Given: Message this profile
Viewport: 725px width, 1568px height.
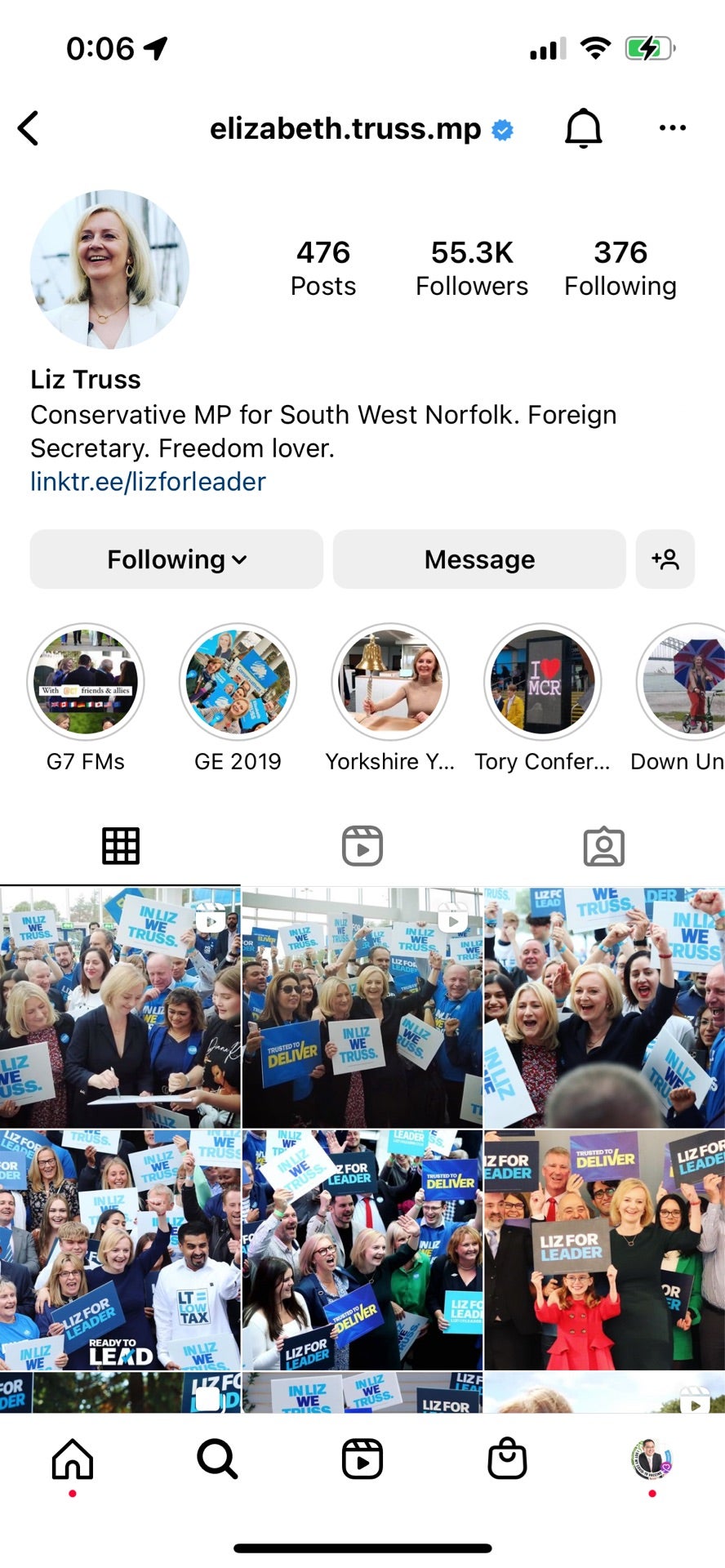Looking at the screenshot, I should click(x=479, y=559).
